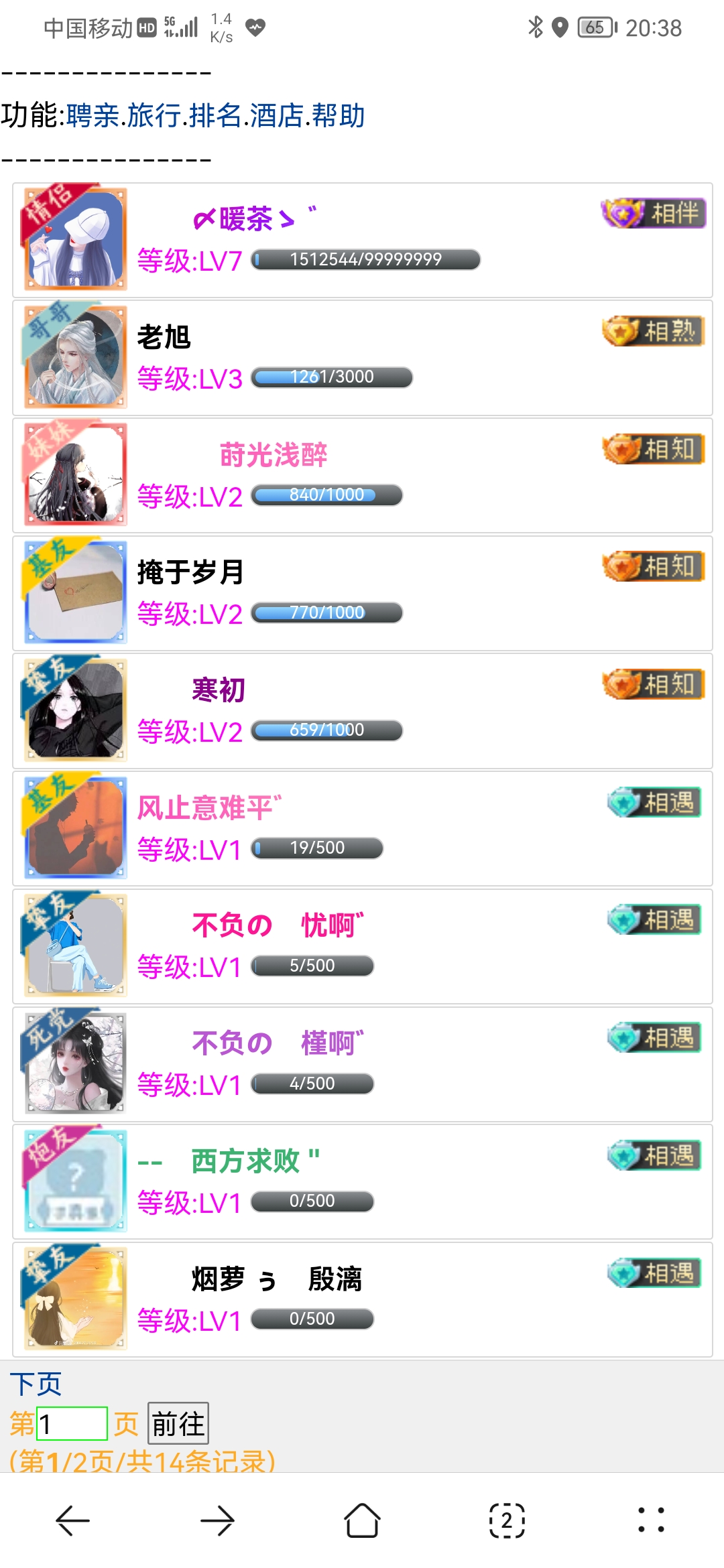
Task: Open the browser tabs view icon
Action: coord(506,1516)
